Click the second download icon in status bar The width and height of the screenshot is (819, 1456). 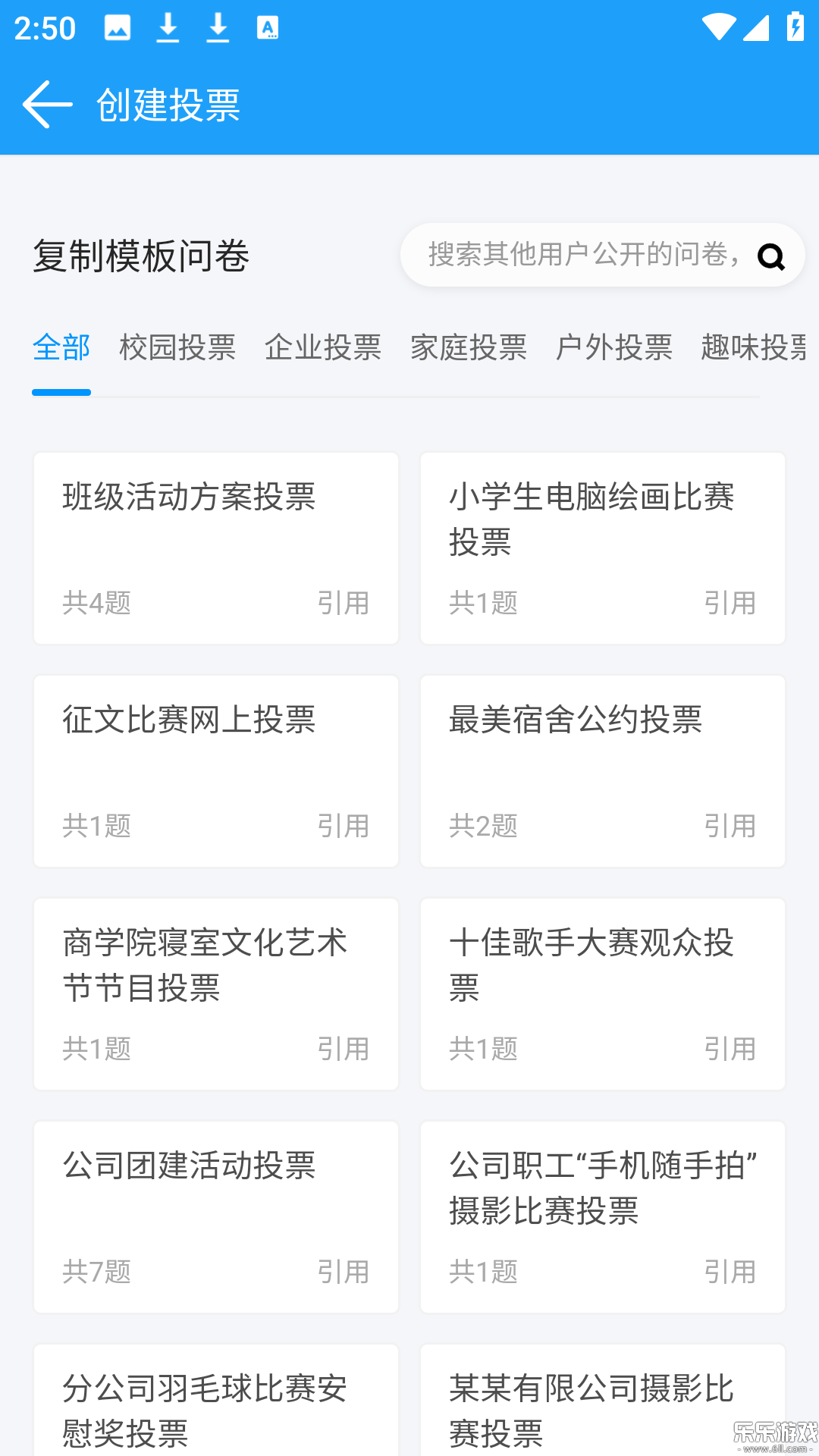(x=218, y=27)
